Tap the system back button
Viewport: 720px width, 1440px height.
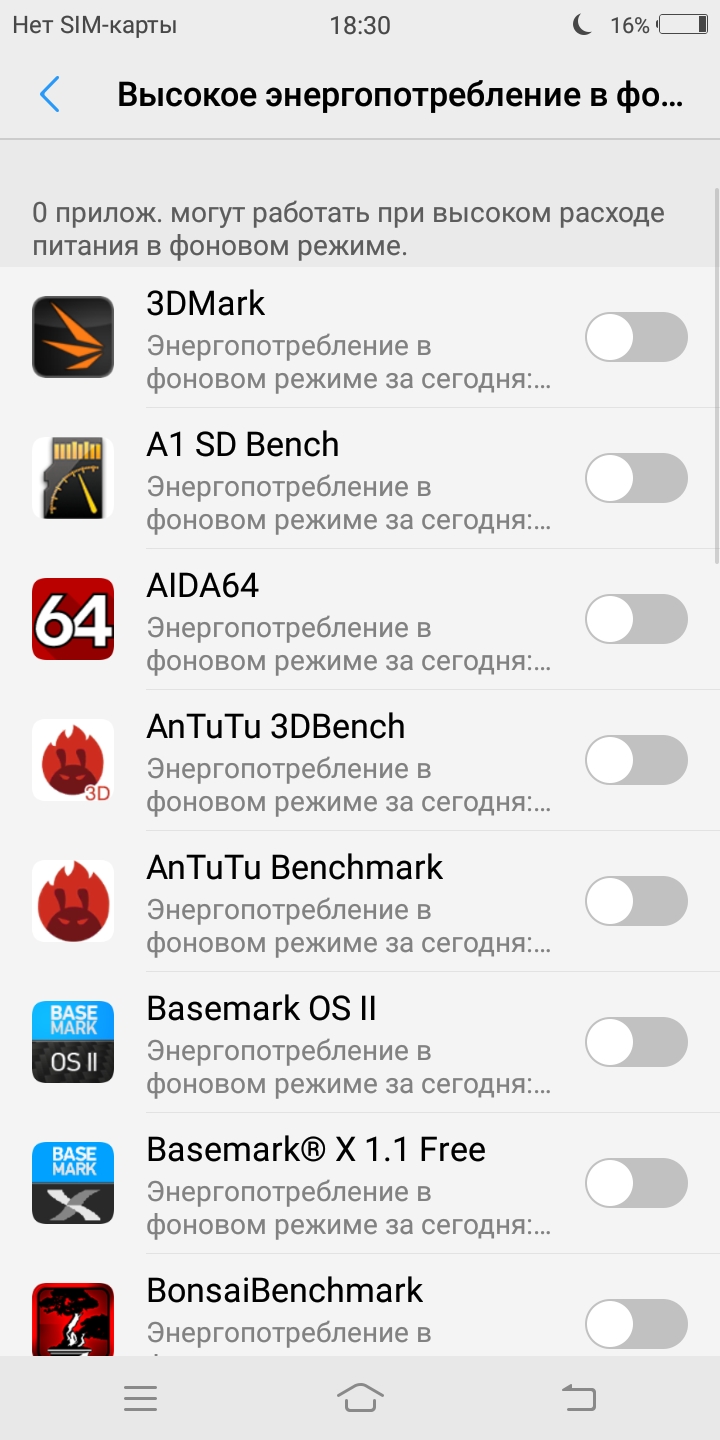tap(579, 1398)
